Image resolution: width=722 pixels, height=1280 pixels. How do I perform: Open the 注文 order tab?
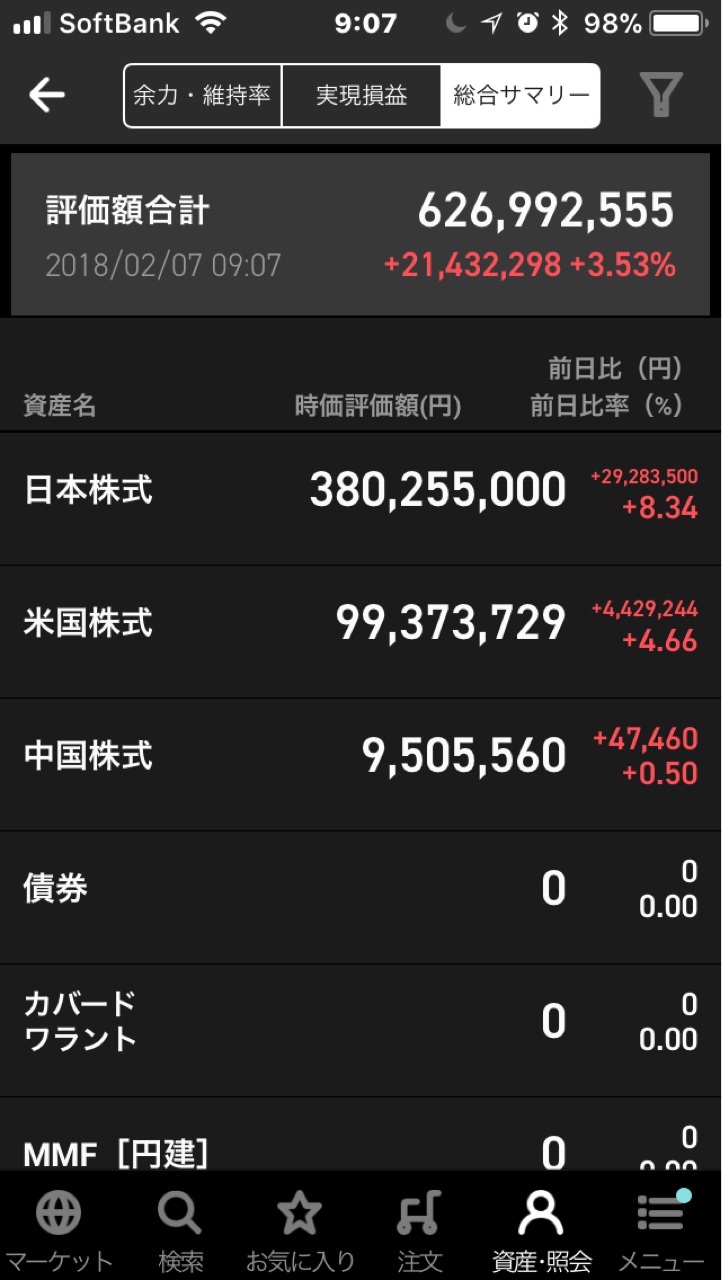point(419,1230)
